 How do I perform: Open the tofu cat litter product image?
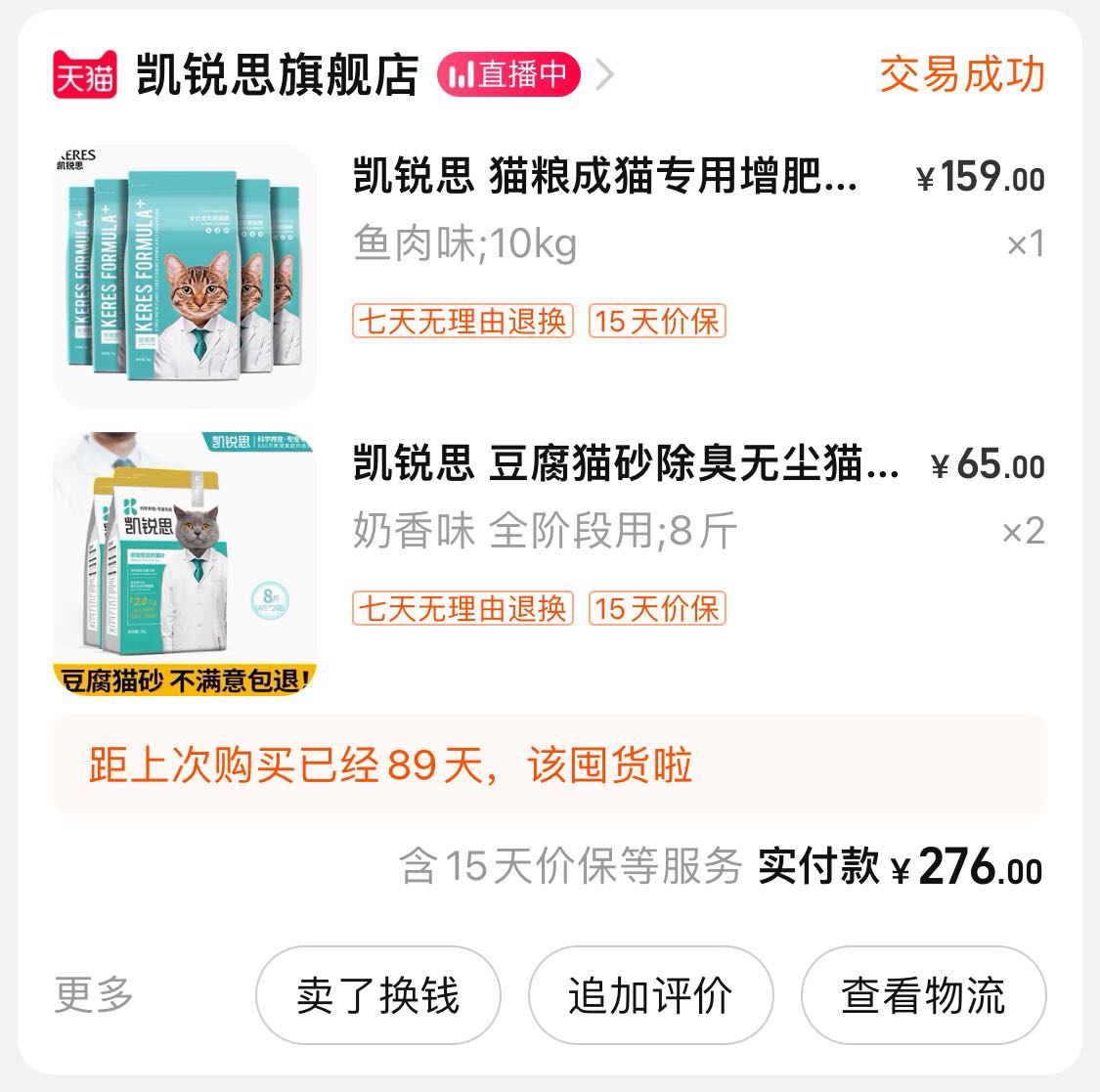point(185,563)
